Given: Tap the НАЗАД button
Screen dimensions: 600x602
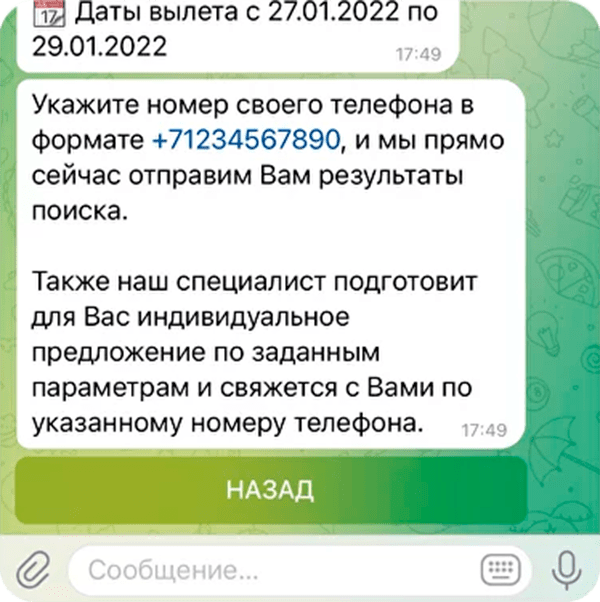Looking at the screenshot, I should [270, 491].
